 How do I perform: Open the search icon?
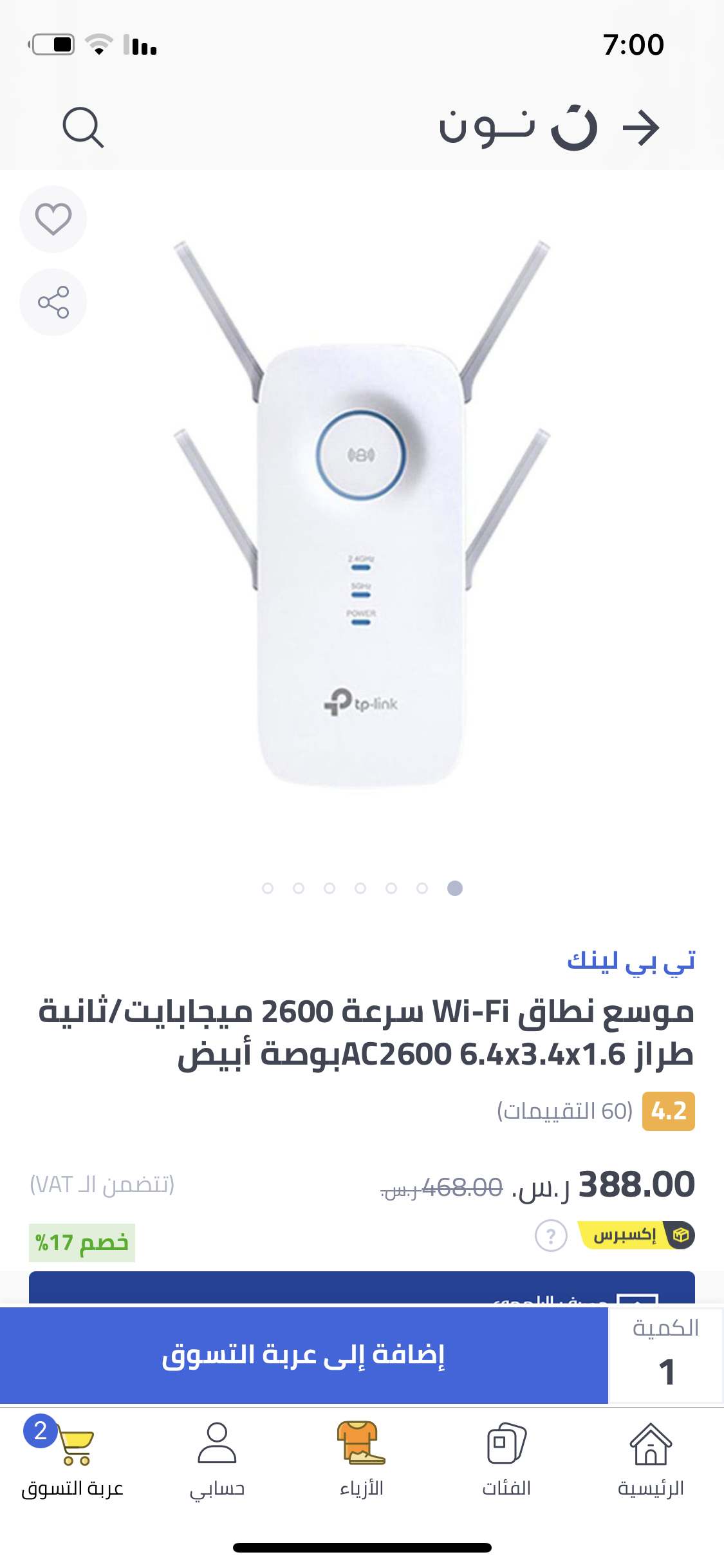pyautogui.click(x=83, y=127)
